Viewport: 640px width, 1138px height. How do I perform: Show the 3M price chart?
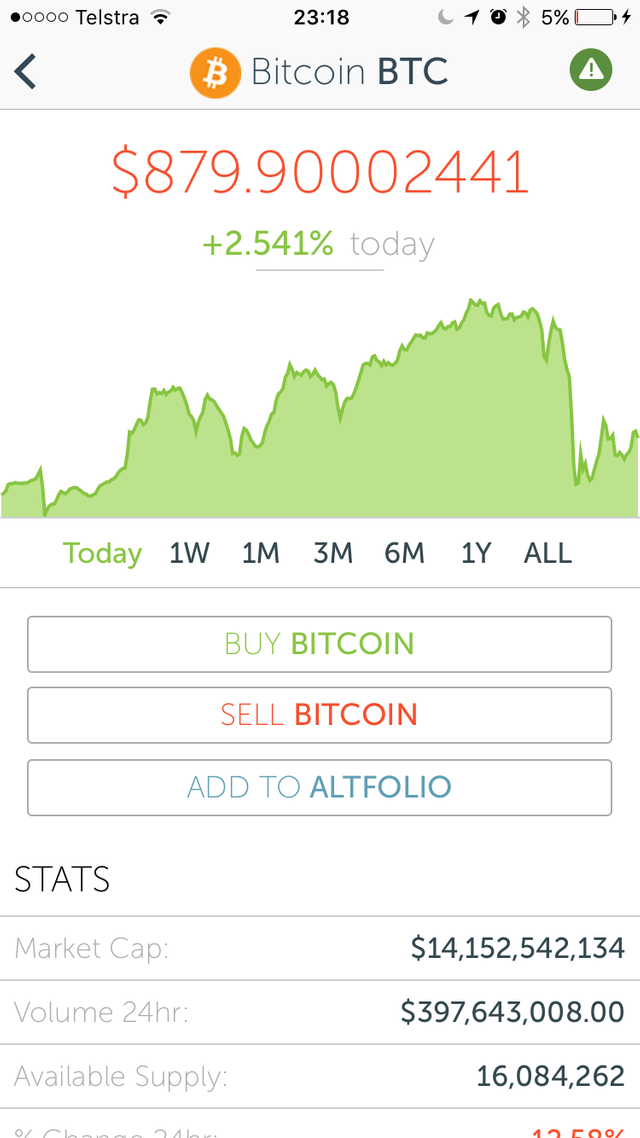[332, 553]
